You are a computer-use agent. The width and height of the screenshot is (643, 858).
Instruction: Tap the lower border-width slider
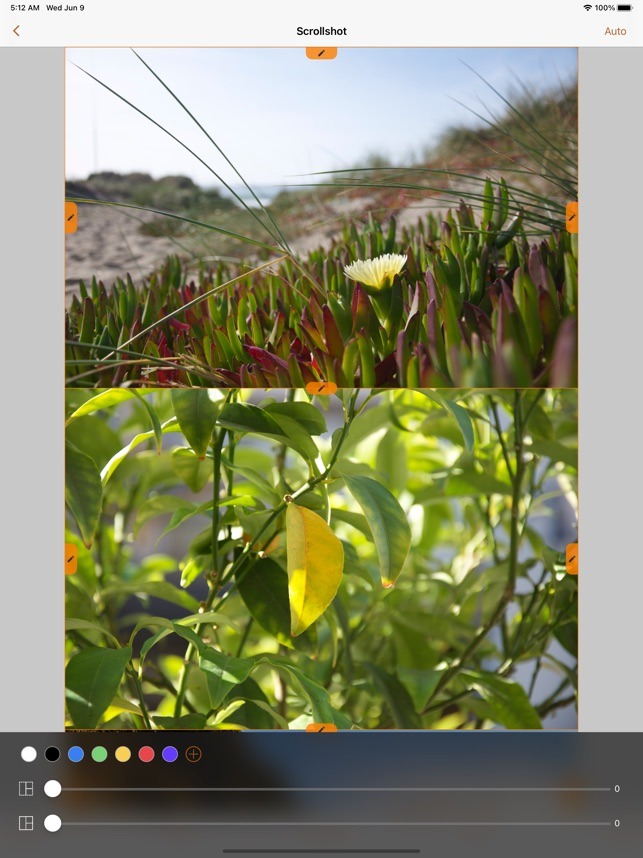tap(330, 823)
